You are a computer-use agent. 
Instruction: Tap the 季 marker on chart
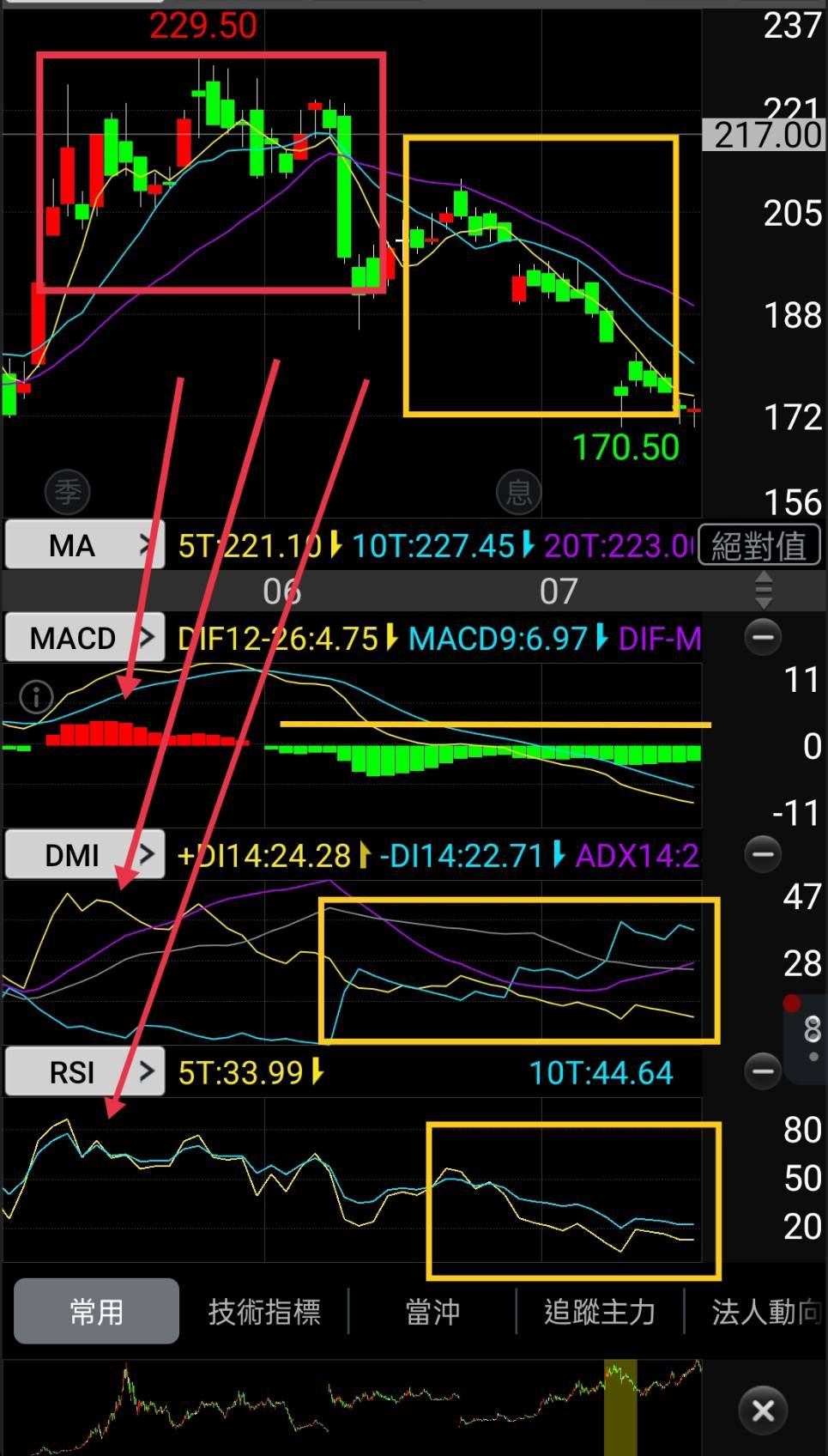(x=68, y=492)
